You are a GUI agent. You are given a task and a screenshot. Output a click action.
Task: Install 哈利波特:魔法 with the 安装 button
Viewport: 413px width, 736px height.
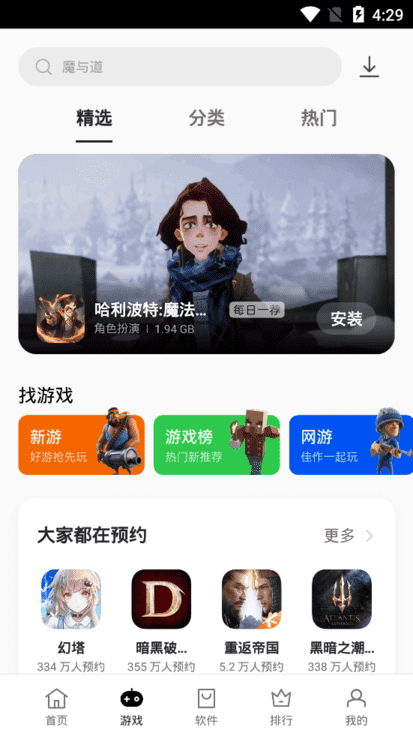point(346,319)
